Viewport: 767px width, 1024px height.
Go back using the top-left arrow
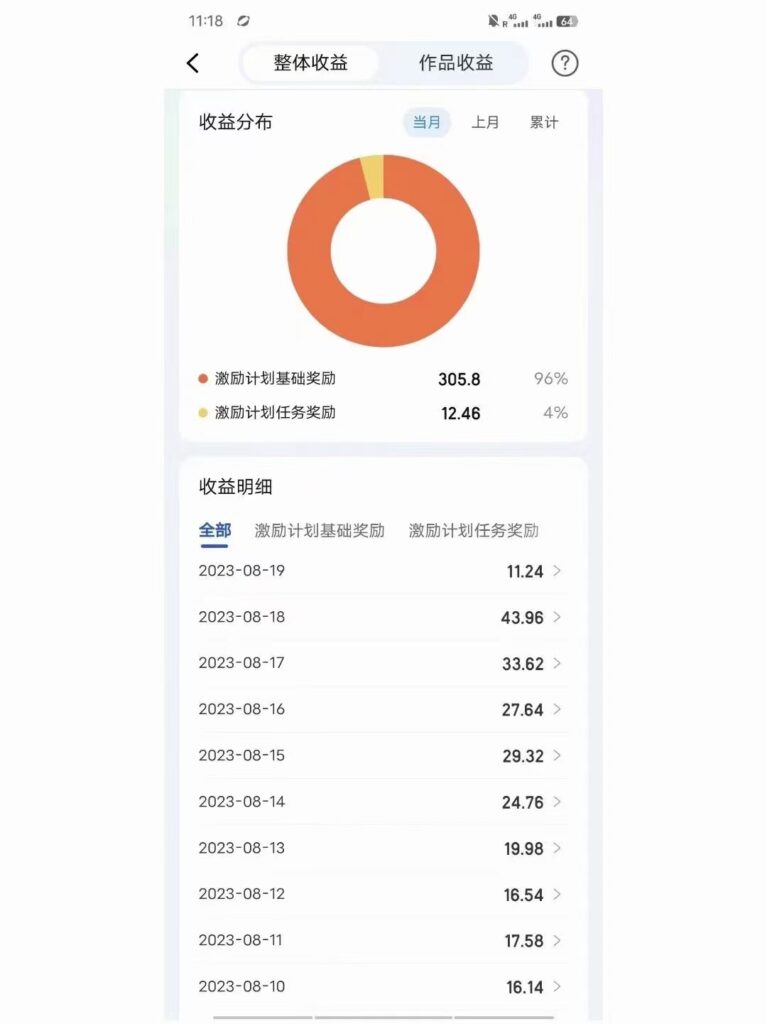(x=193, y=63)
